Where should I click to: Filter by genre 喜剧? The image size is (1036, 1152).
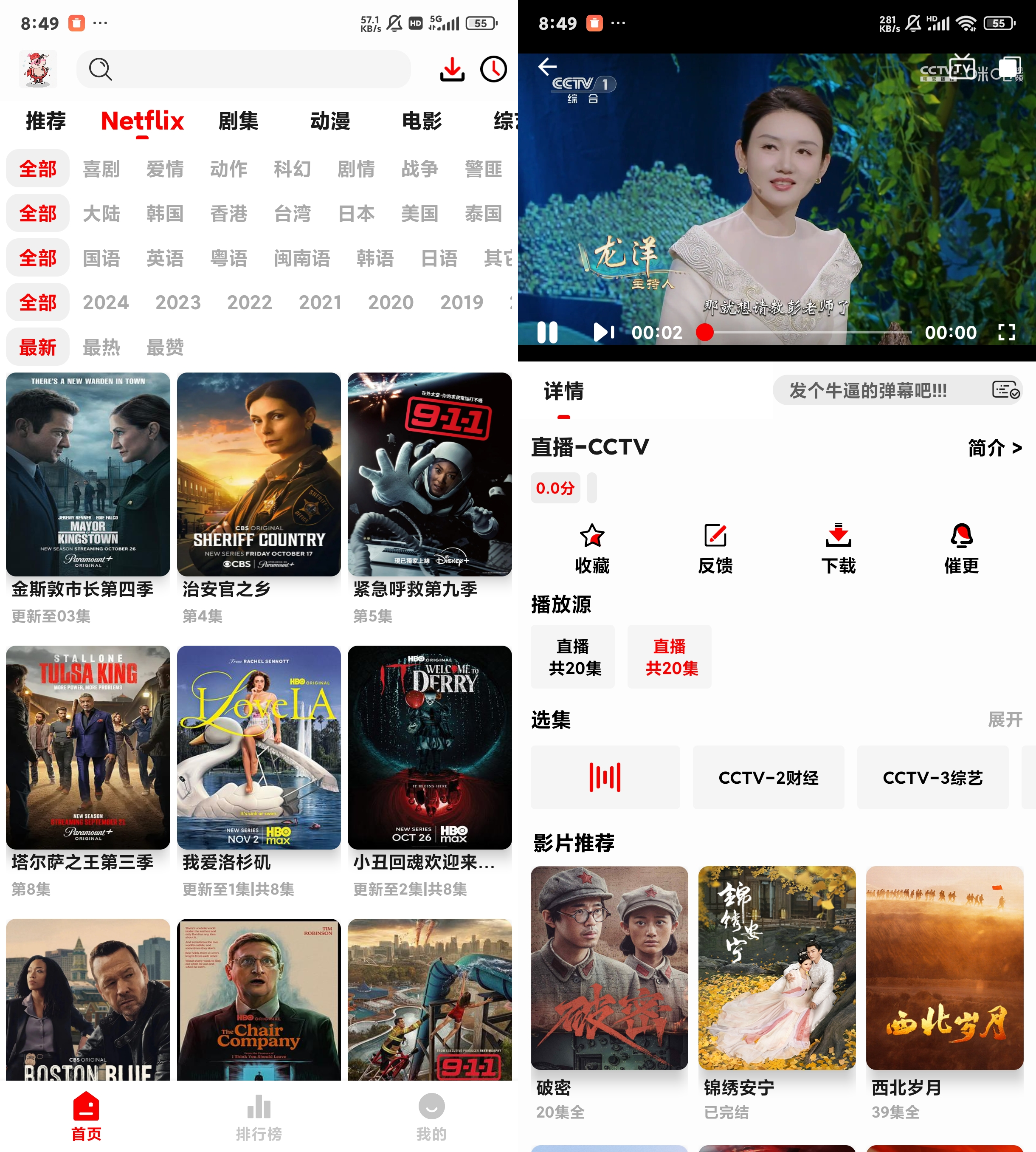tap(101, 169)
